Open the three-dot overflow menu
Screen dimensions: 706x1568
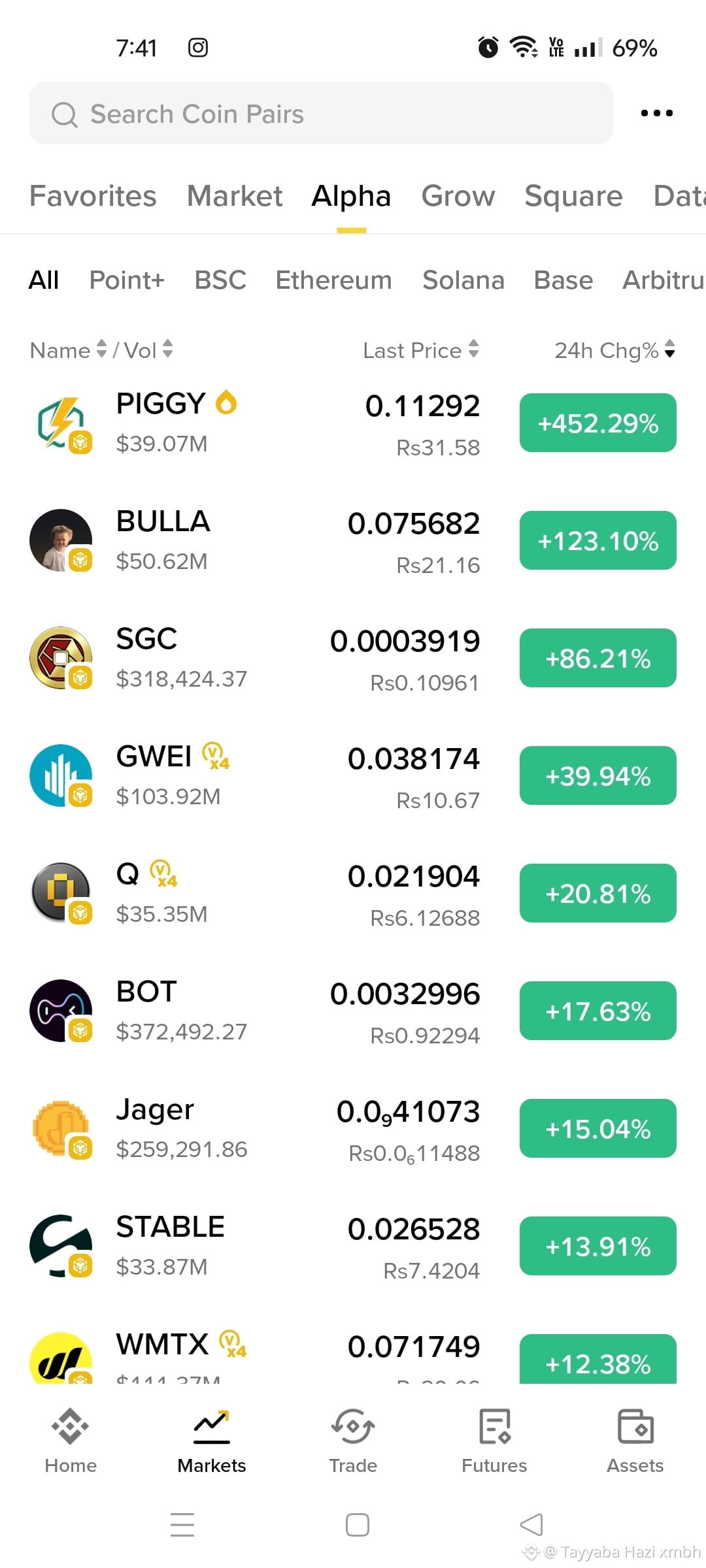[656, 113]
